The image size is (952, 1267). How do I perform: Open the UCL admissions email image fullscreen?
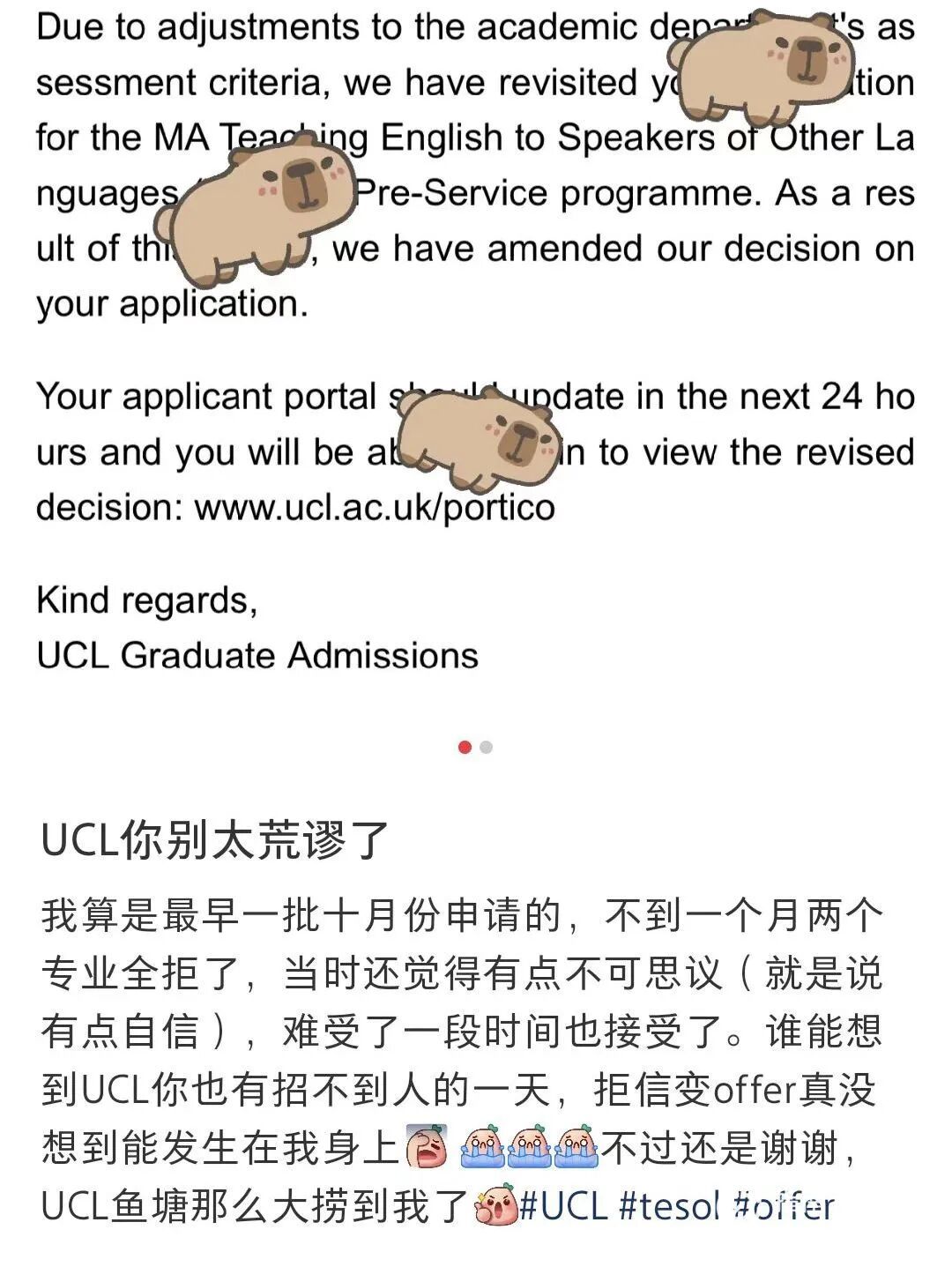click(476, 353)
